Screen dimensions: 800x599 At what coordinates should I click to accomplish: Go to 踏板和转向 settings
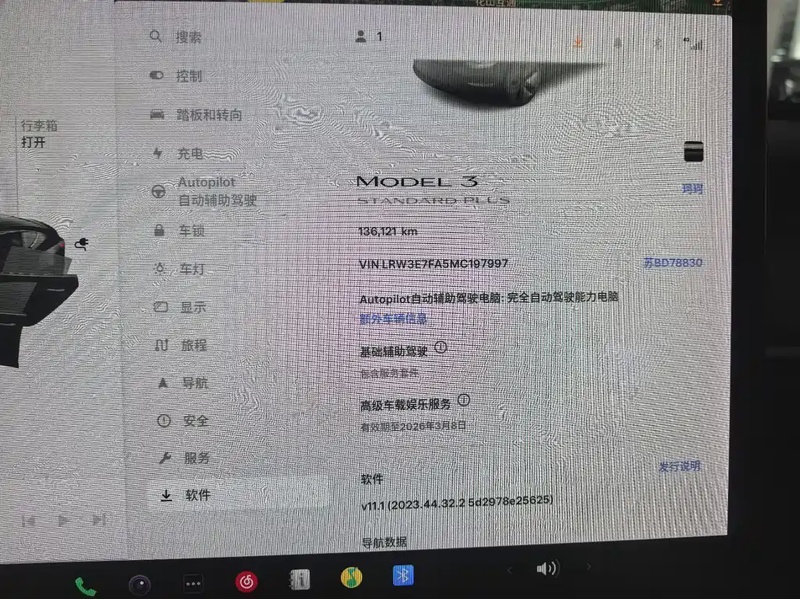pos(208,115)
